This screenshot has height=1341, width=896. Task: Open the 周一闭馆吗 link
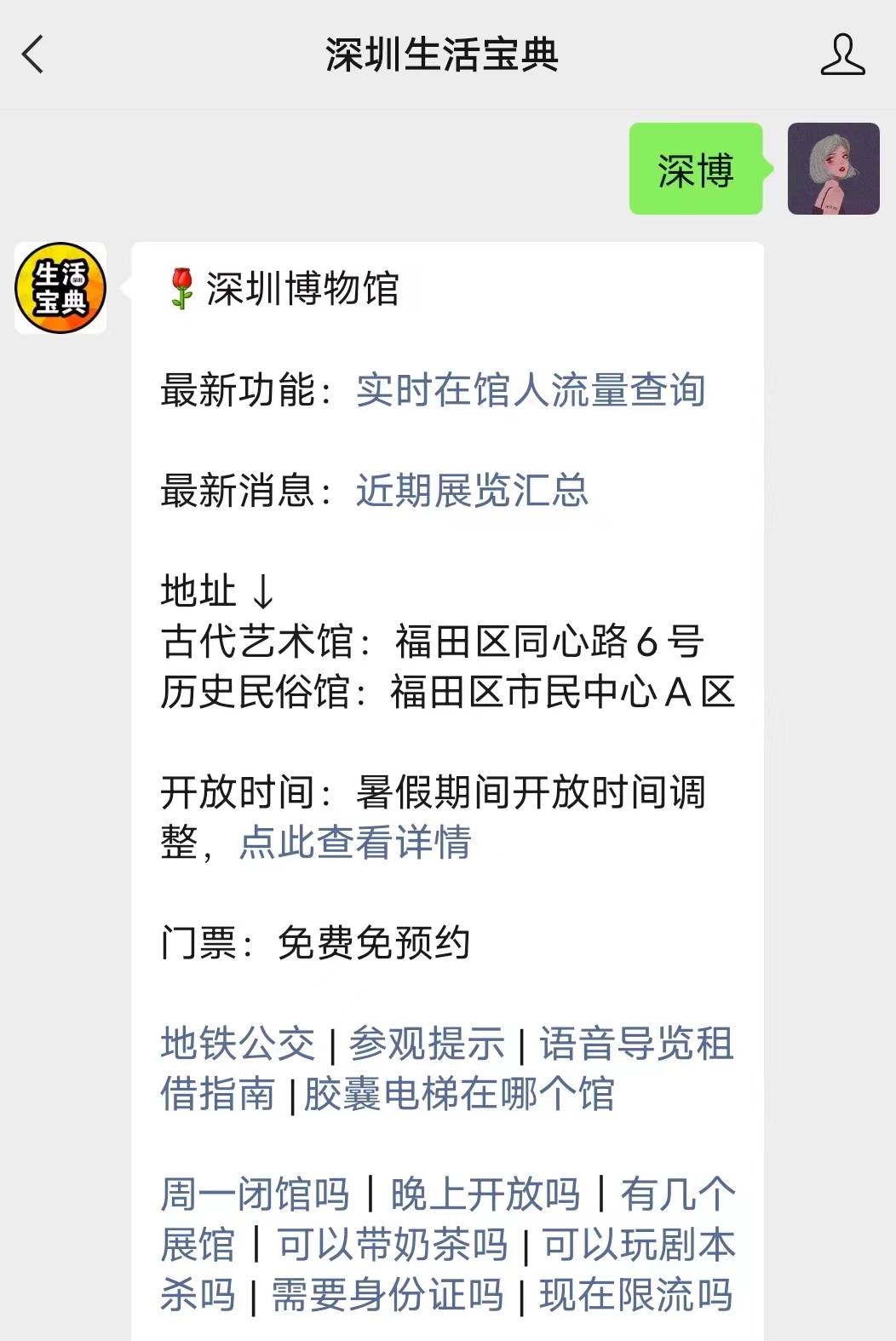click(x=255, y=1194)
